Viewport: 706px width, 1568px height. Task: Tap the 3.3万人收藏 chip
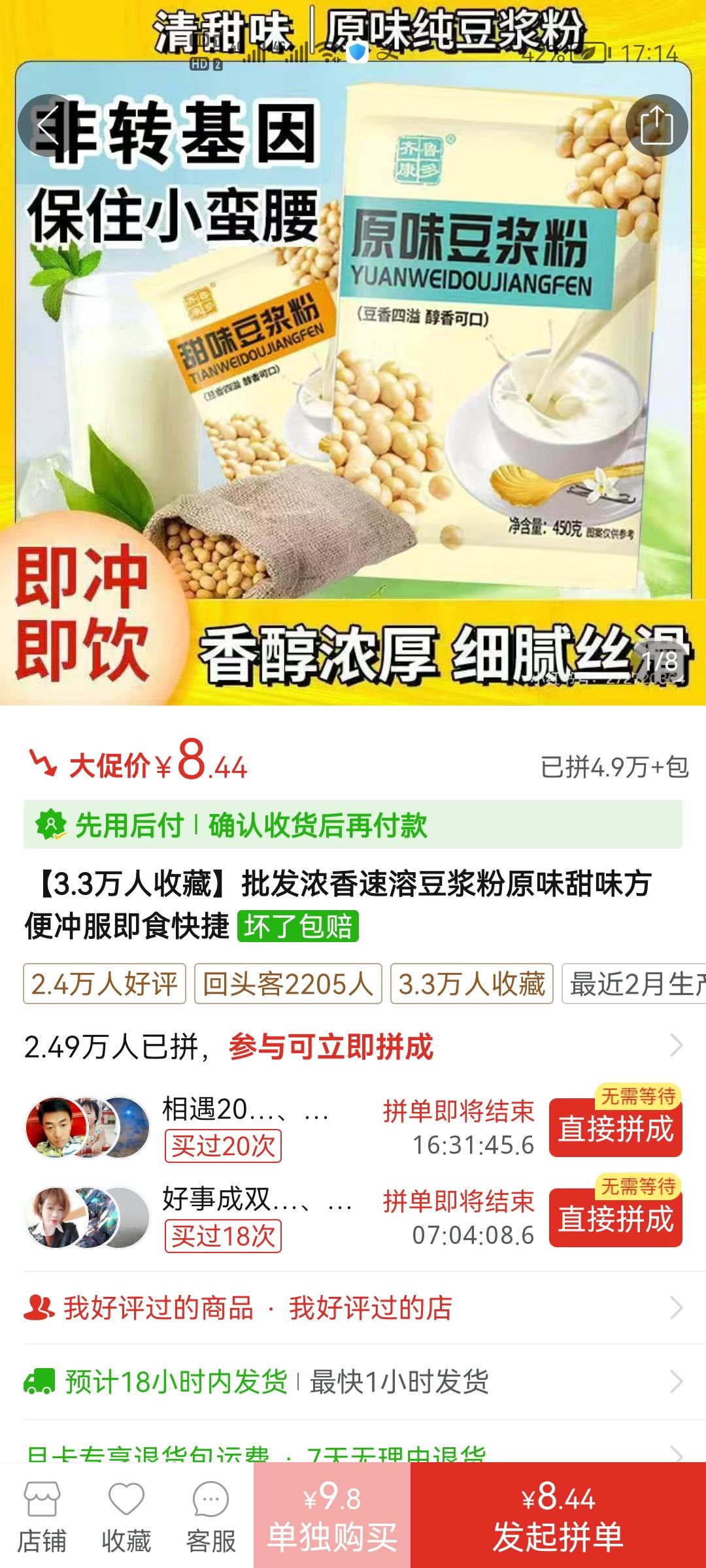tap(471, 984)
